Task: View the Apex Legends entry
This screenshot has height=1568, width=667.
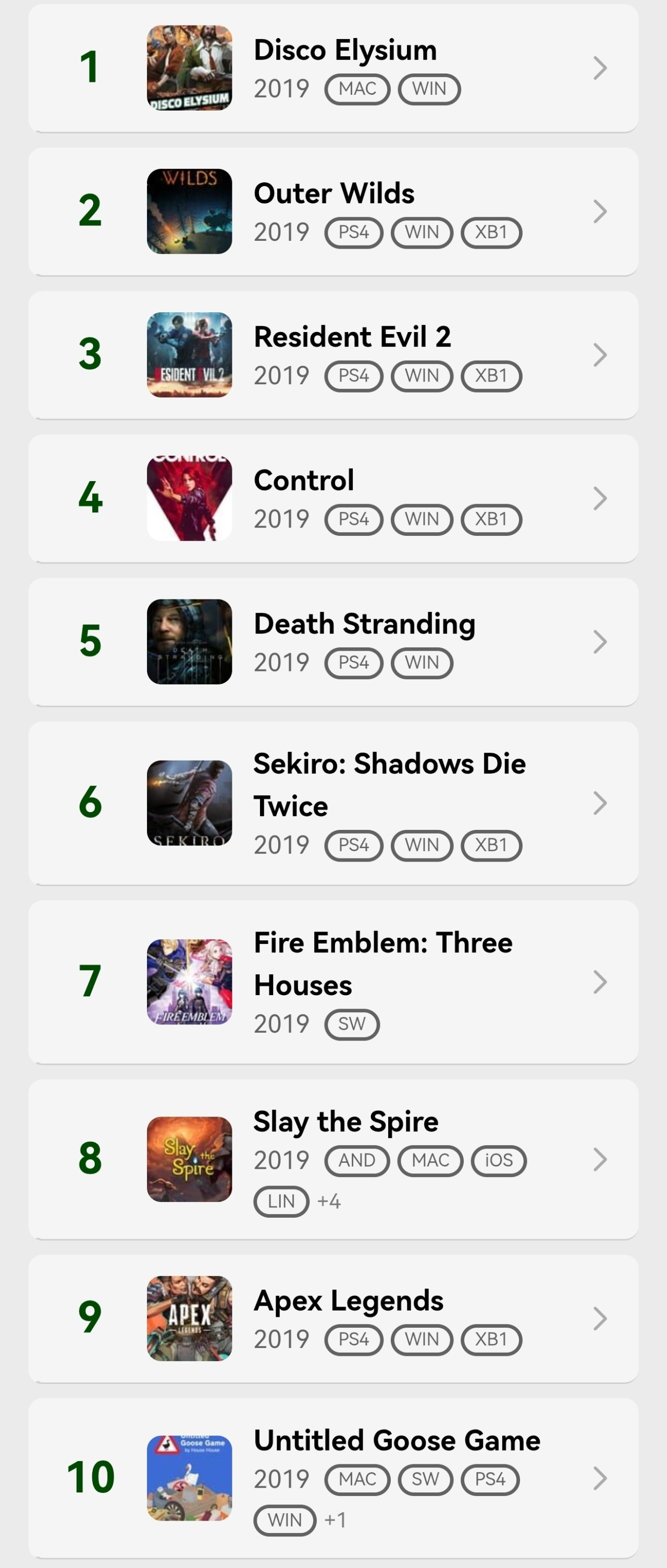Action: pos(348,1300)
